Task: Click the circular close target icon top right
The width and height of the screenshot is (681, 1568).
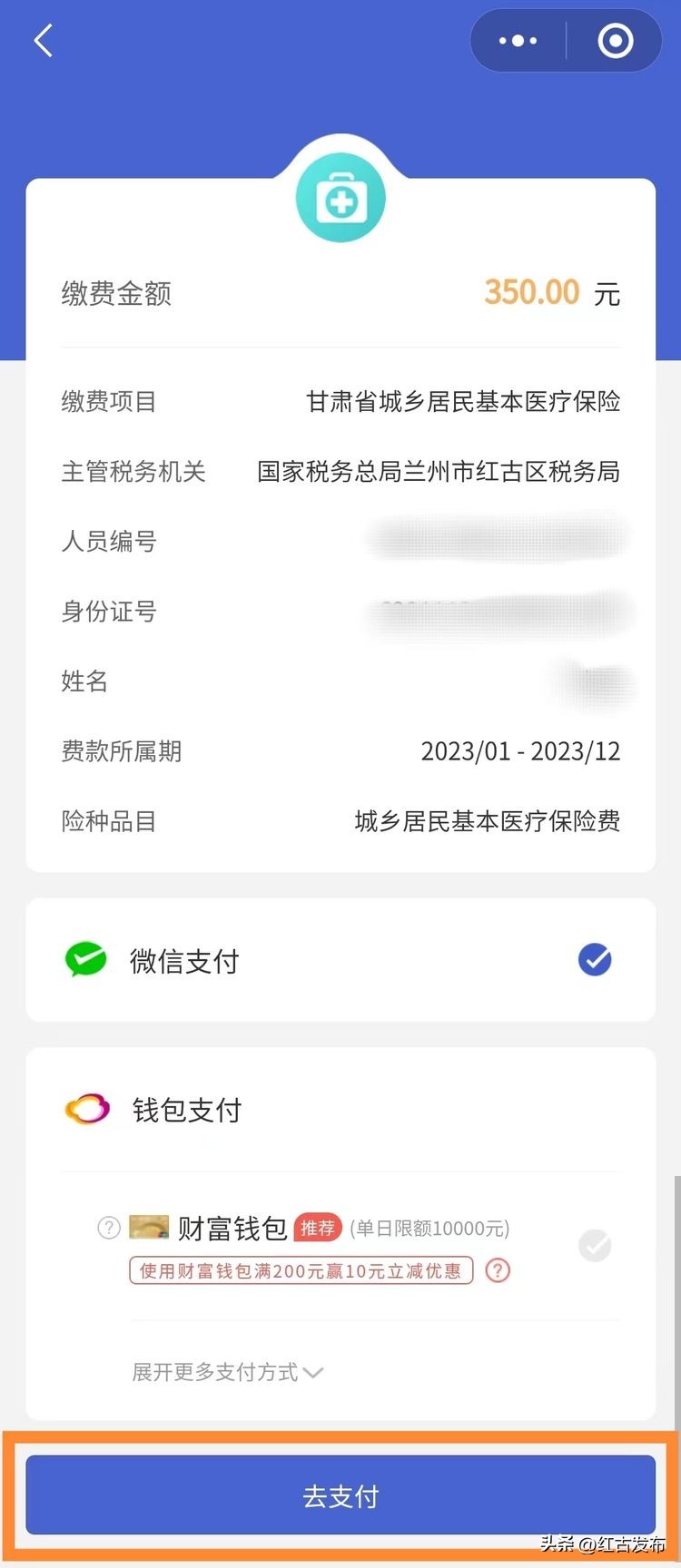Action: pos(615,41)
